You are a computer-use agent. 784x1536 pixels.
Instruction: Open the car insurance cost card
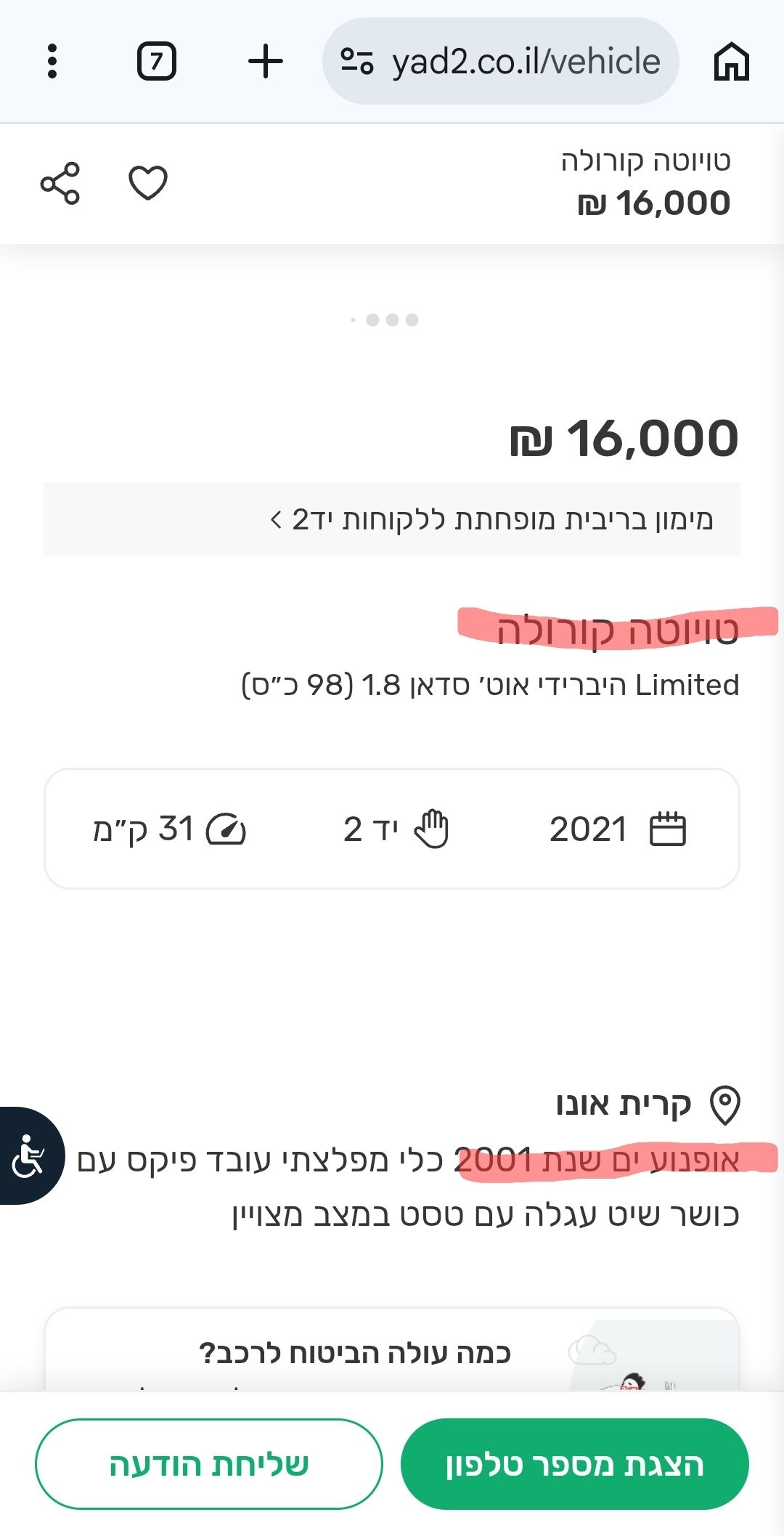[x=392, y=1352]
